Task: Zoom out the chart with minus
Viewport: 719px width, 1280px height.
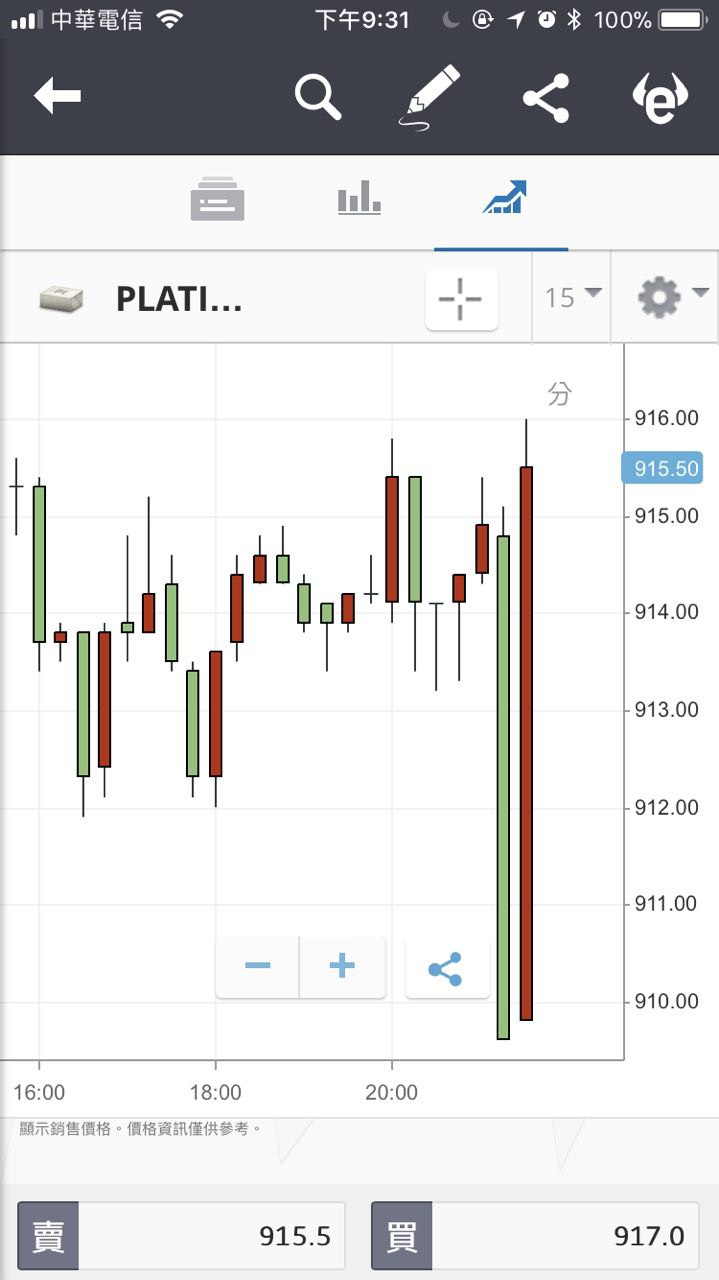Action: (258, 966)
